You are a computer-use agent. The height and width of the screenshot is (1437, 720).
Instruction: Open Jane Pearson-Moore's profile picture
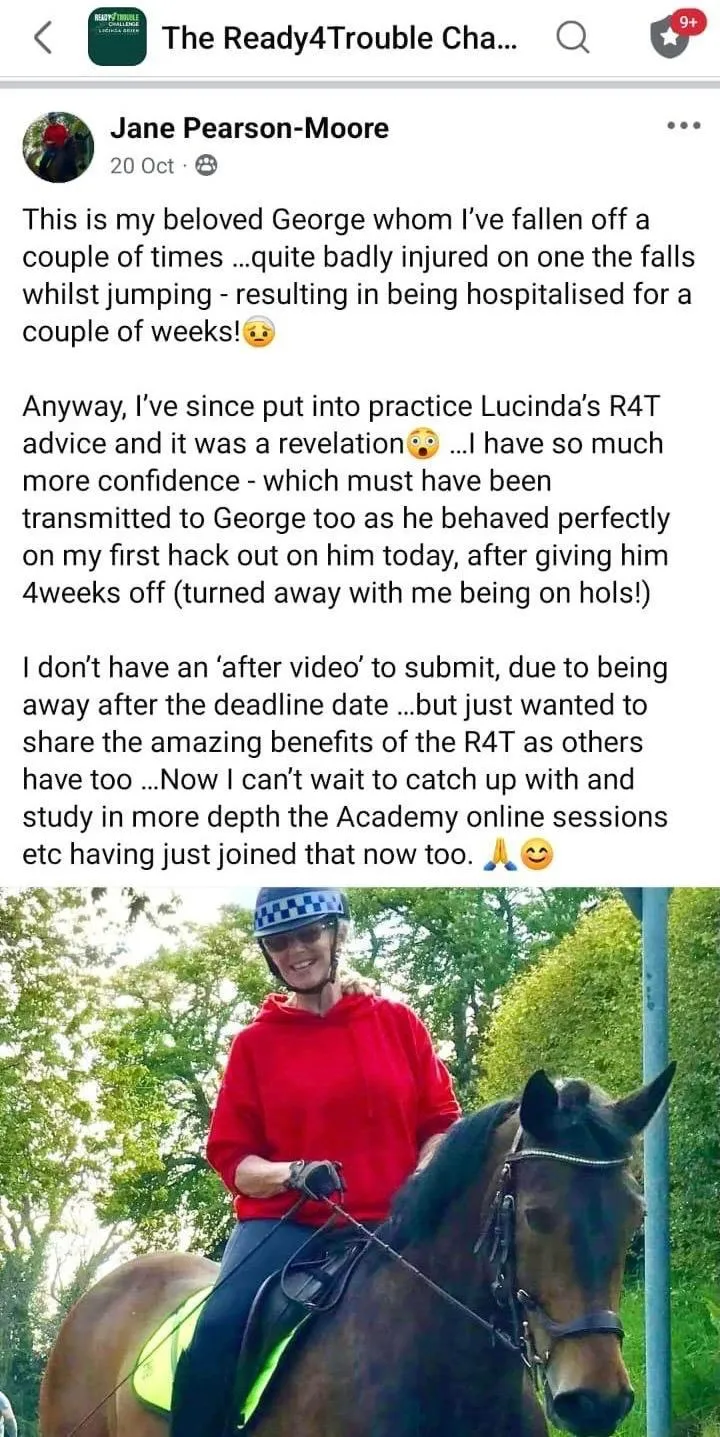pyautogui.click(x=58, y=147)
